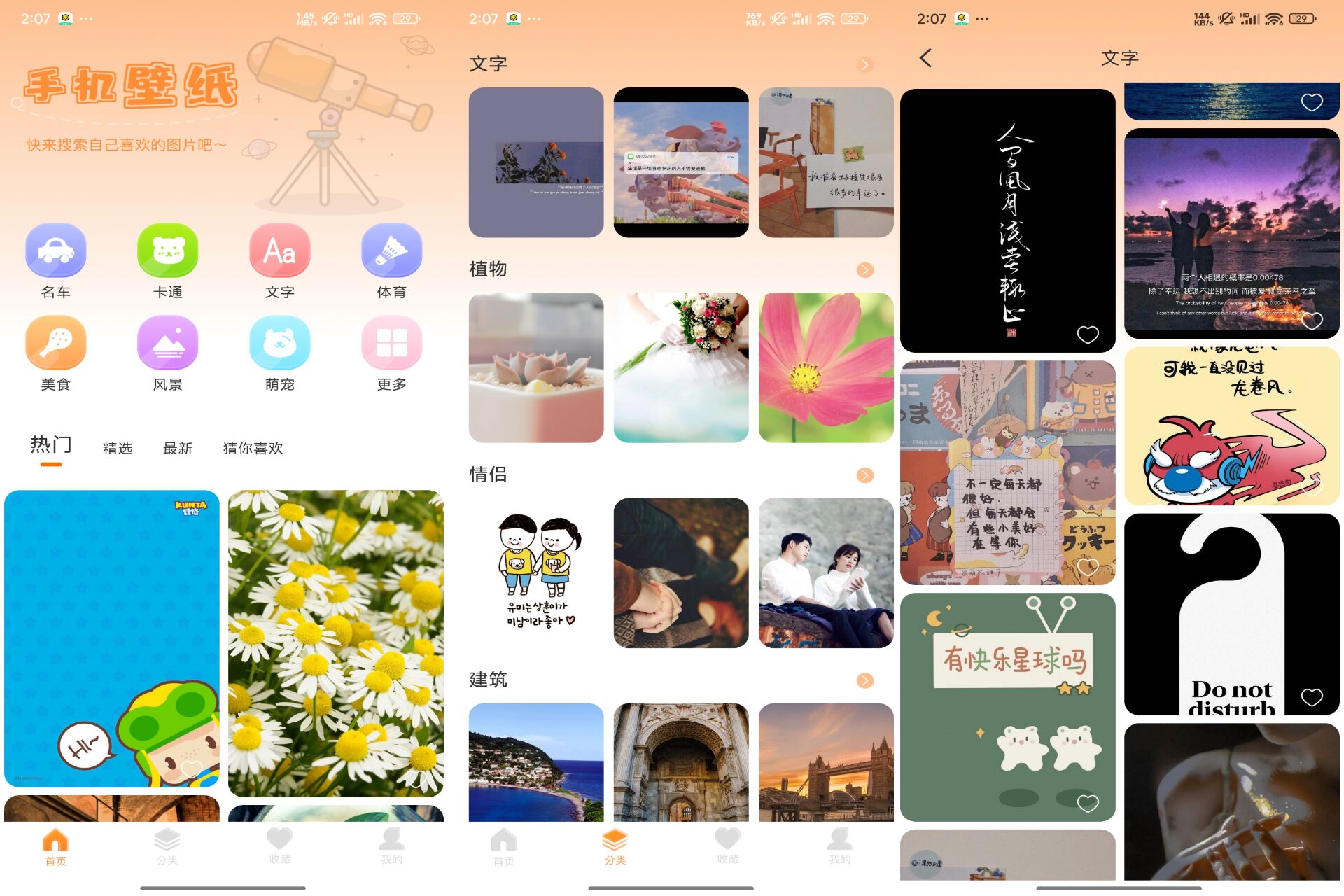Like the Do not disturb wallpaper

tap(1312, 697)
